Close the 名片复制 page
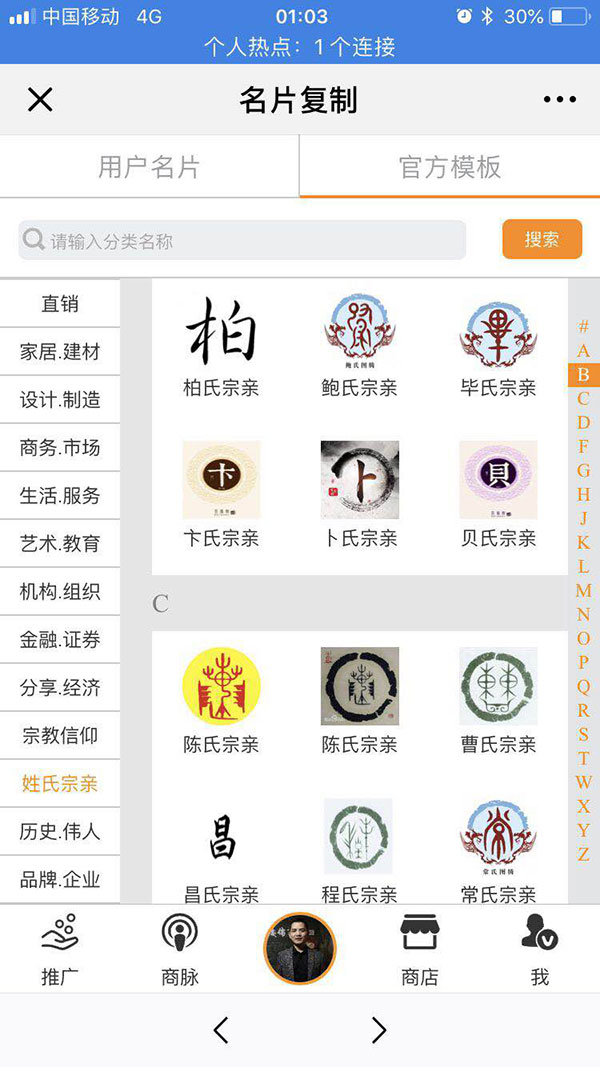This screenshot has width=600, height=1067. (x=40, y=100)
